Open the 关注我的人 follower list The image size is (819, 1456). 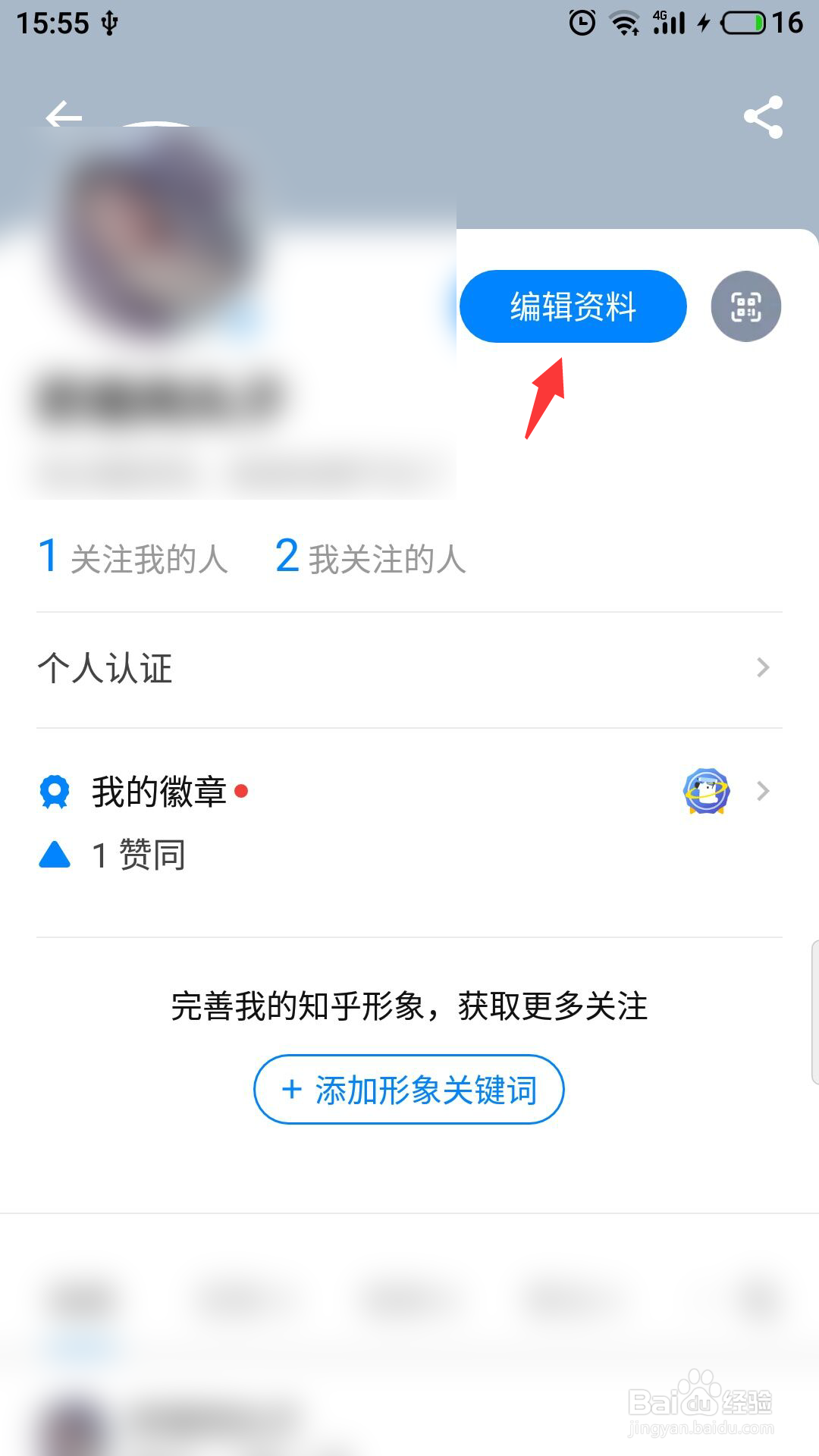pyautogui.click(x=136, y=559)
